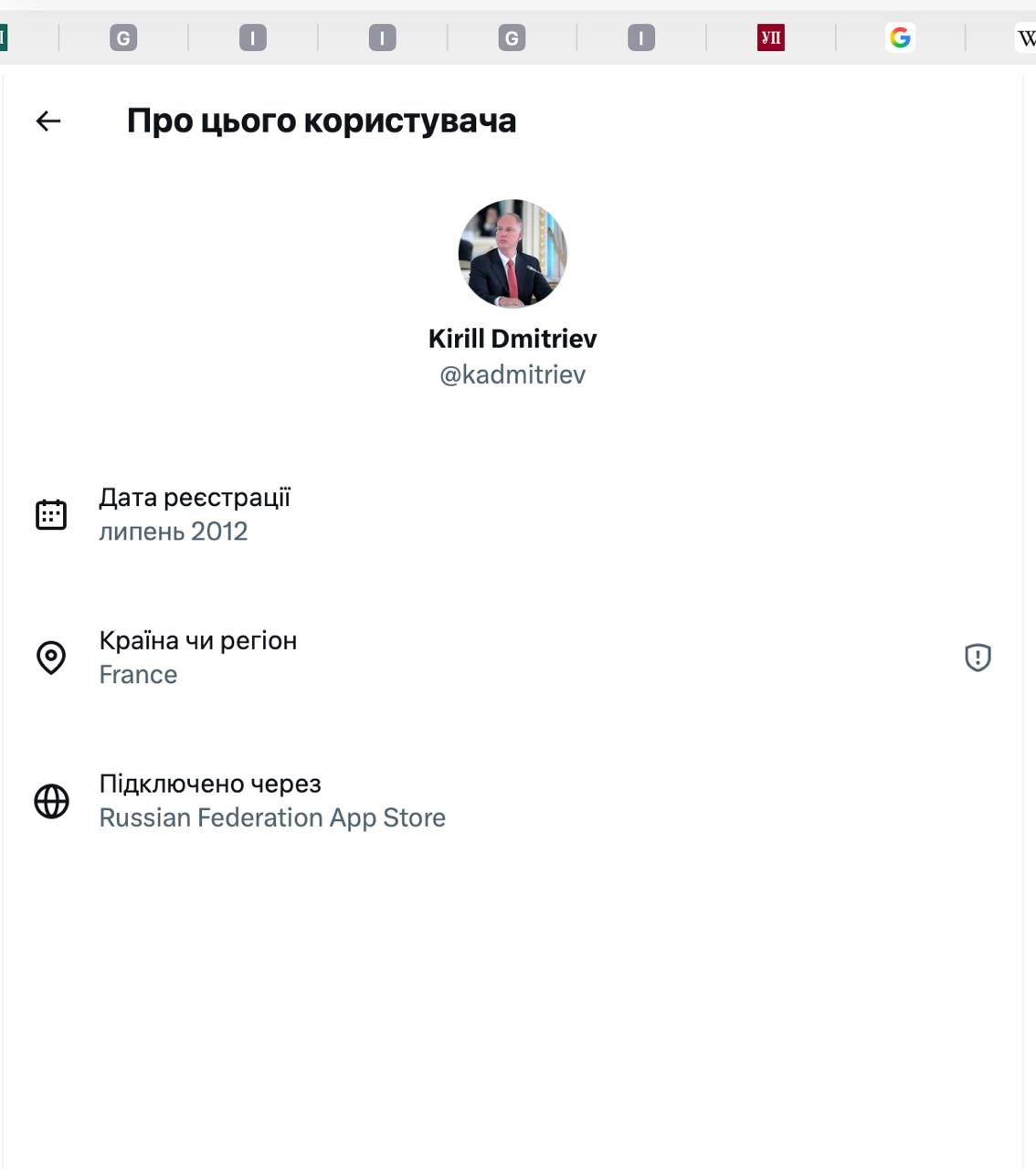Open the Google bookmark favicon in the toolbar

coord(901,37)
